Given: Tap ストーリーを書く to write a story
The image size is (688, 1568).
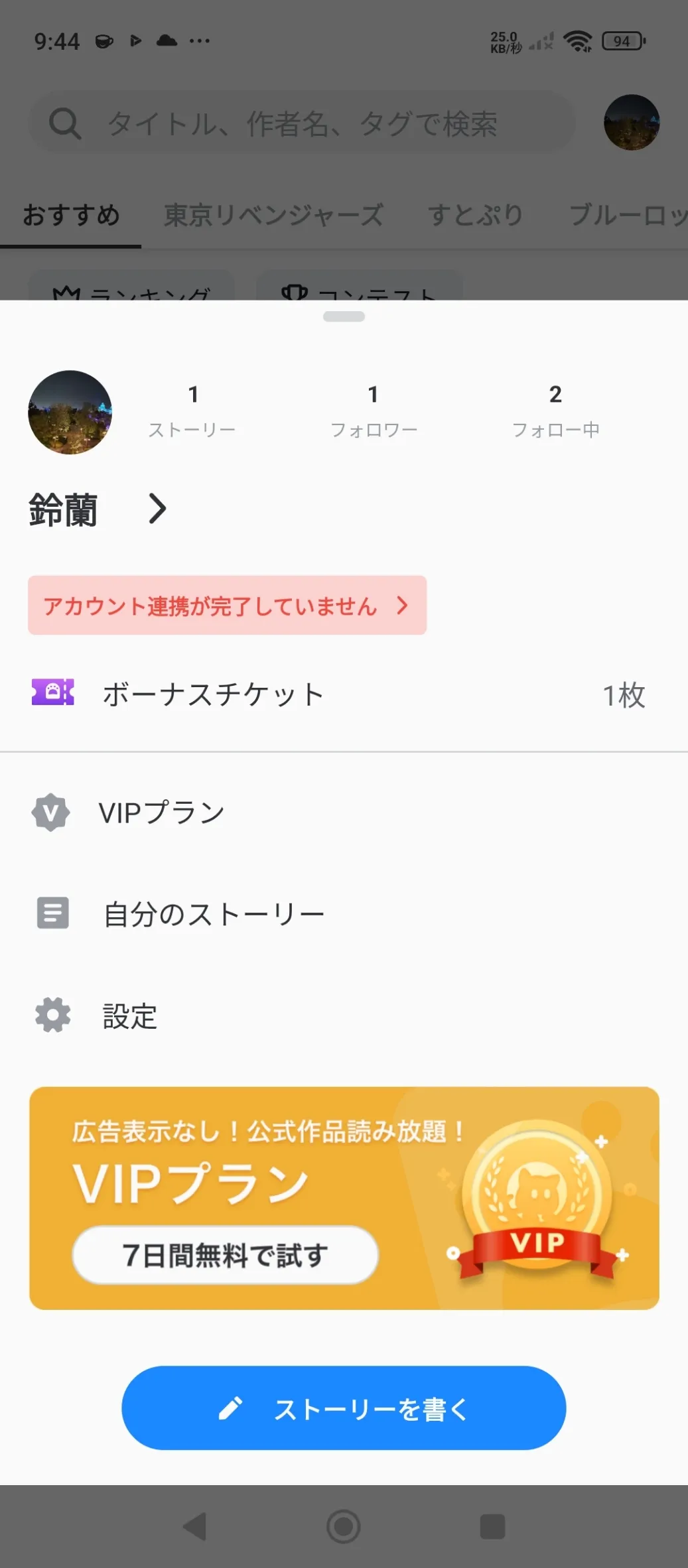Looking at the screenshot, I should click(x=344, y=1407).
